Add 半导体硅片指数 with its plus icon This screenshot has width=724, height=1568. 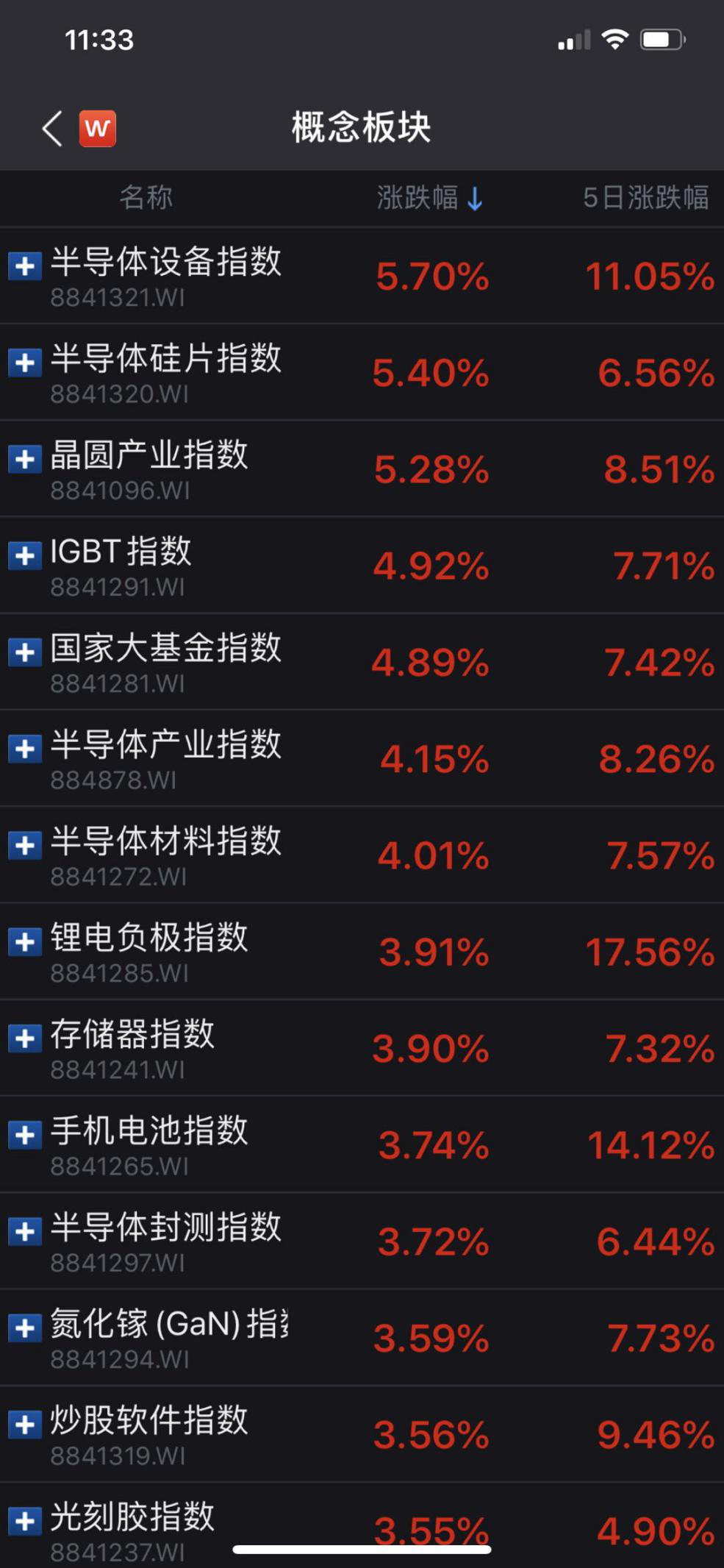24,363
